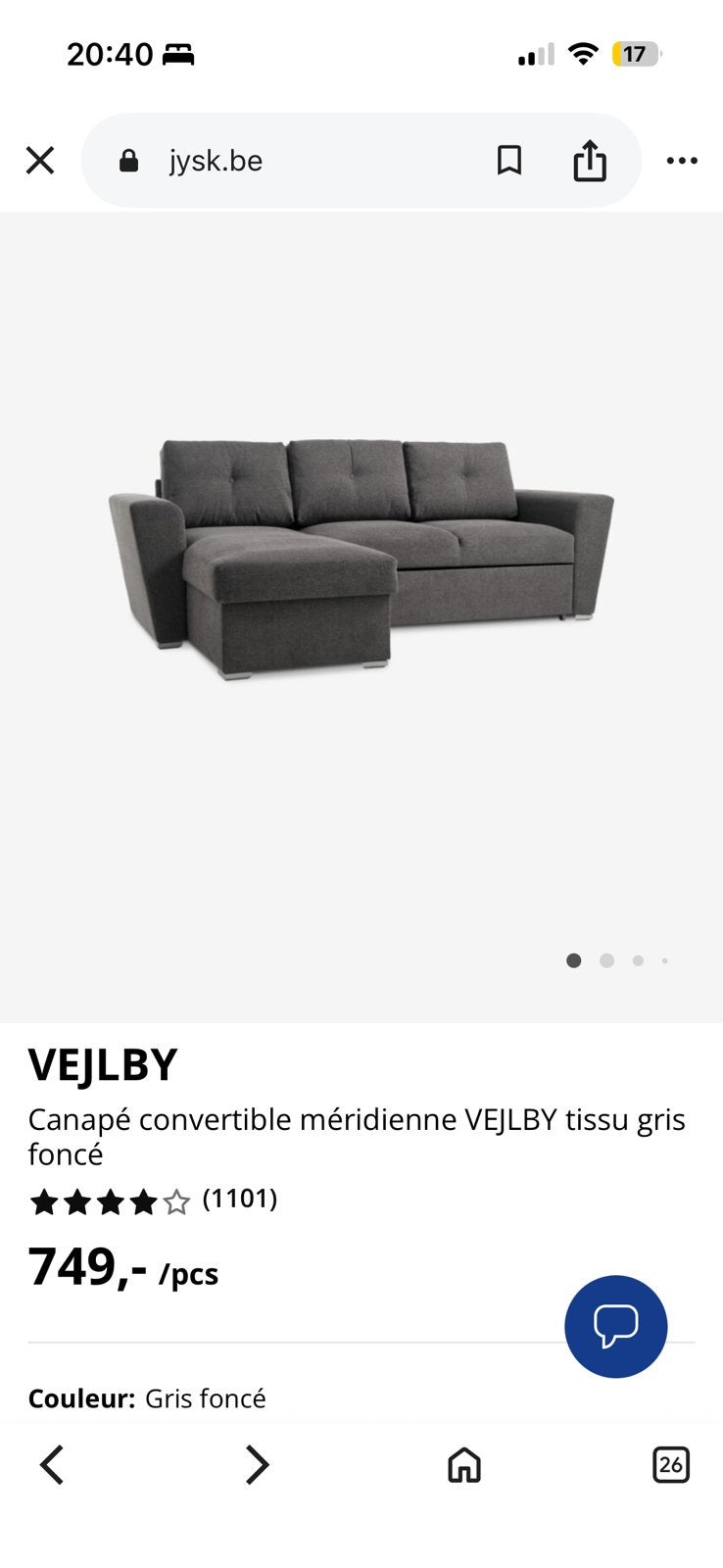The width and height of the screenshot is (723, 1568).
Task: Start a chat with support
Action: point(615,1326)
